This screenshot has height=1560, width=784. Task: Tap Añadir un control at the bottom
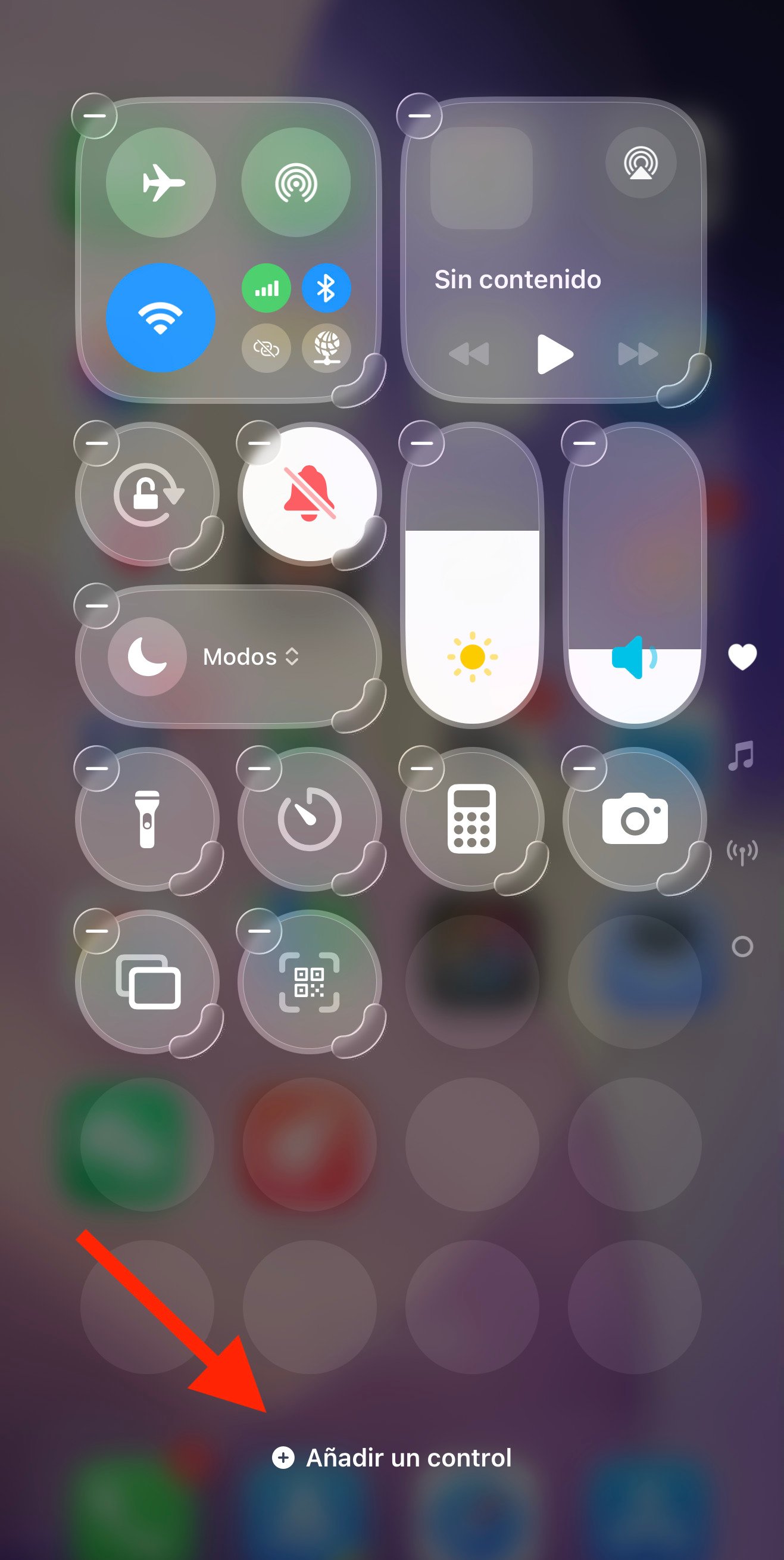pyautogui.click(x=392, y=1458)
